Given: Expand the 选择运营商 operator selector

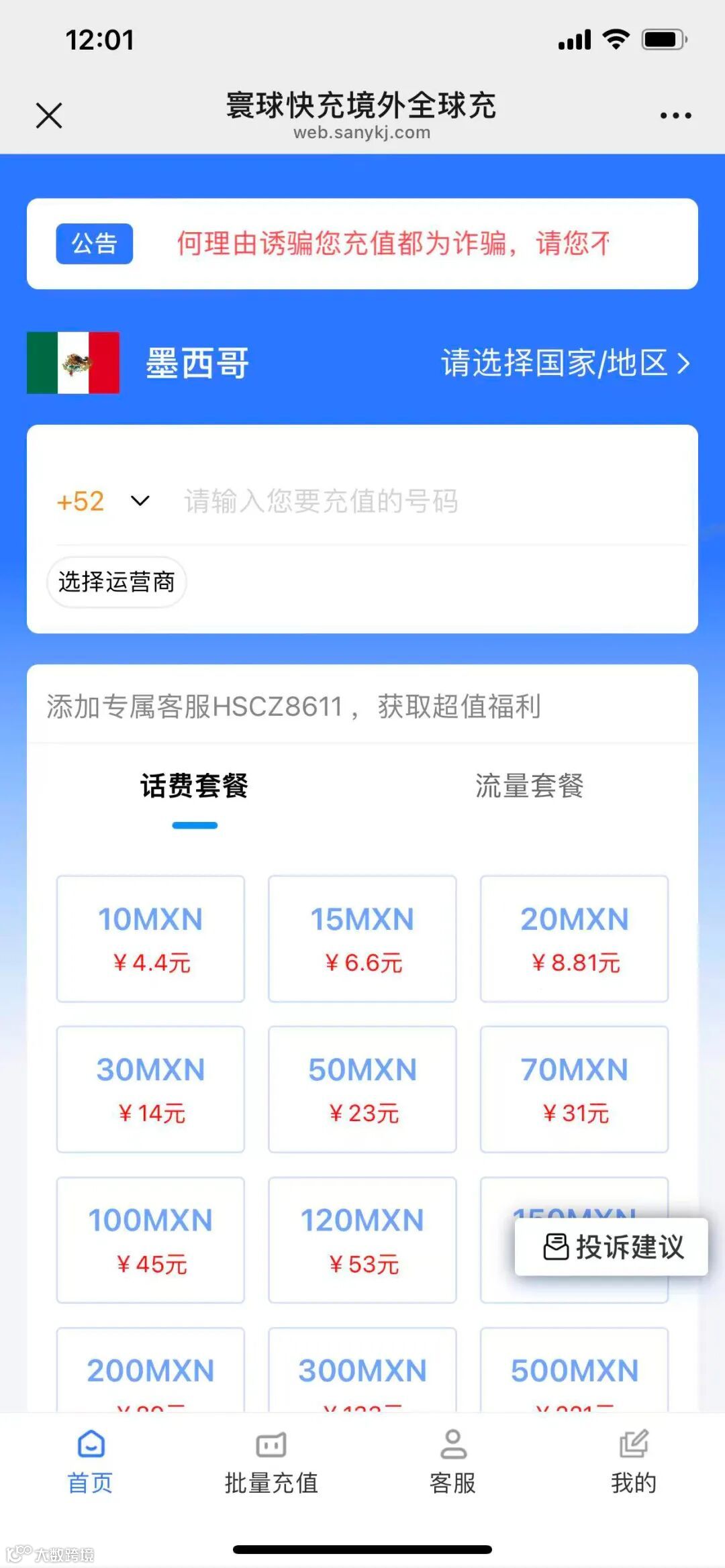Looking at the screenshot, I should click(115, 582).
